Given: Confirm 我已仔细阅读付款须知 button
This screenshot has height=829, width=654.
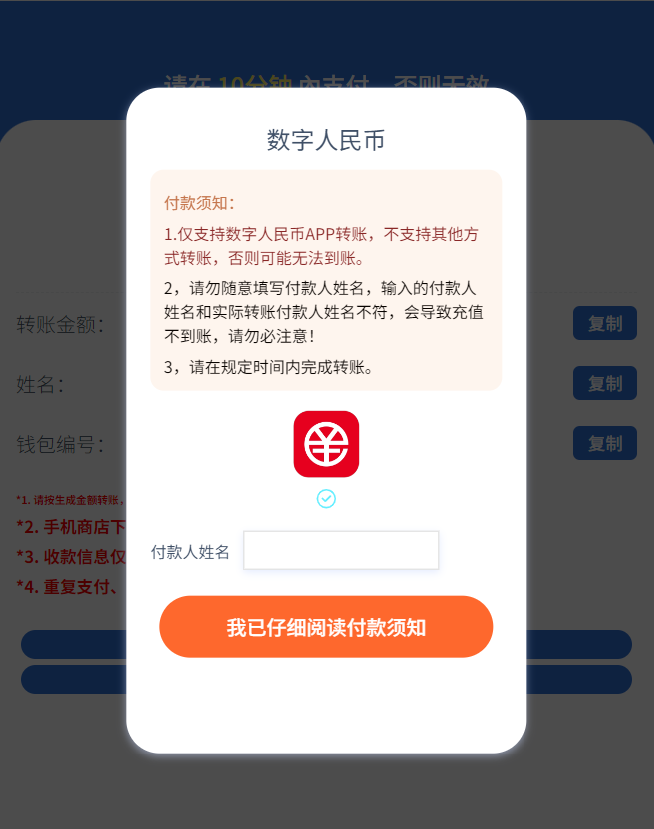Looking at the screenshot, I should point(326,627).
